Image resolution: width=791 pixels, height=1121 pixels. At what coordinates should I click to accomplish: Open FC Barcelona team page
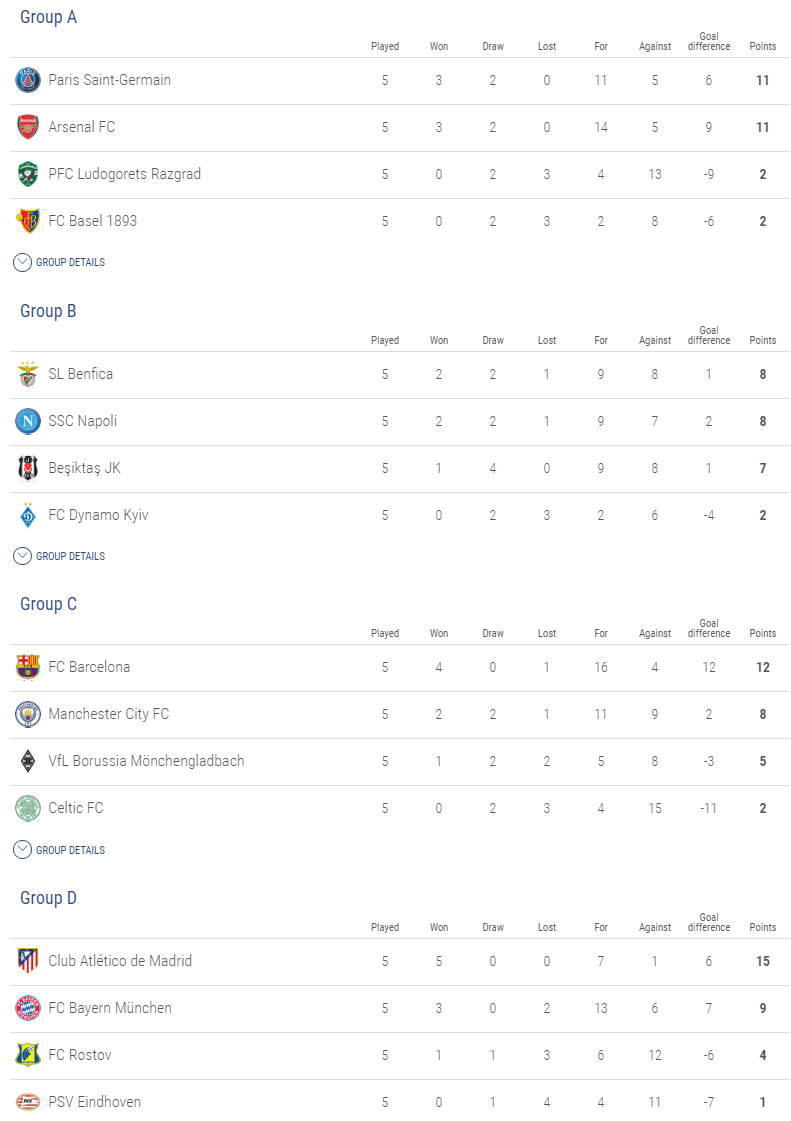[89, 667]
